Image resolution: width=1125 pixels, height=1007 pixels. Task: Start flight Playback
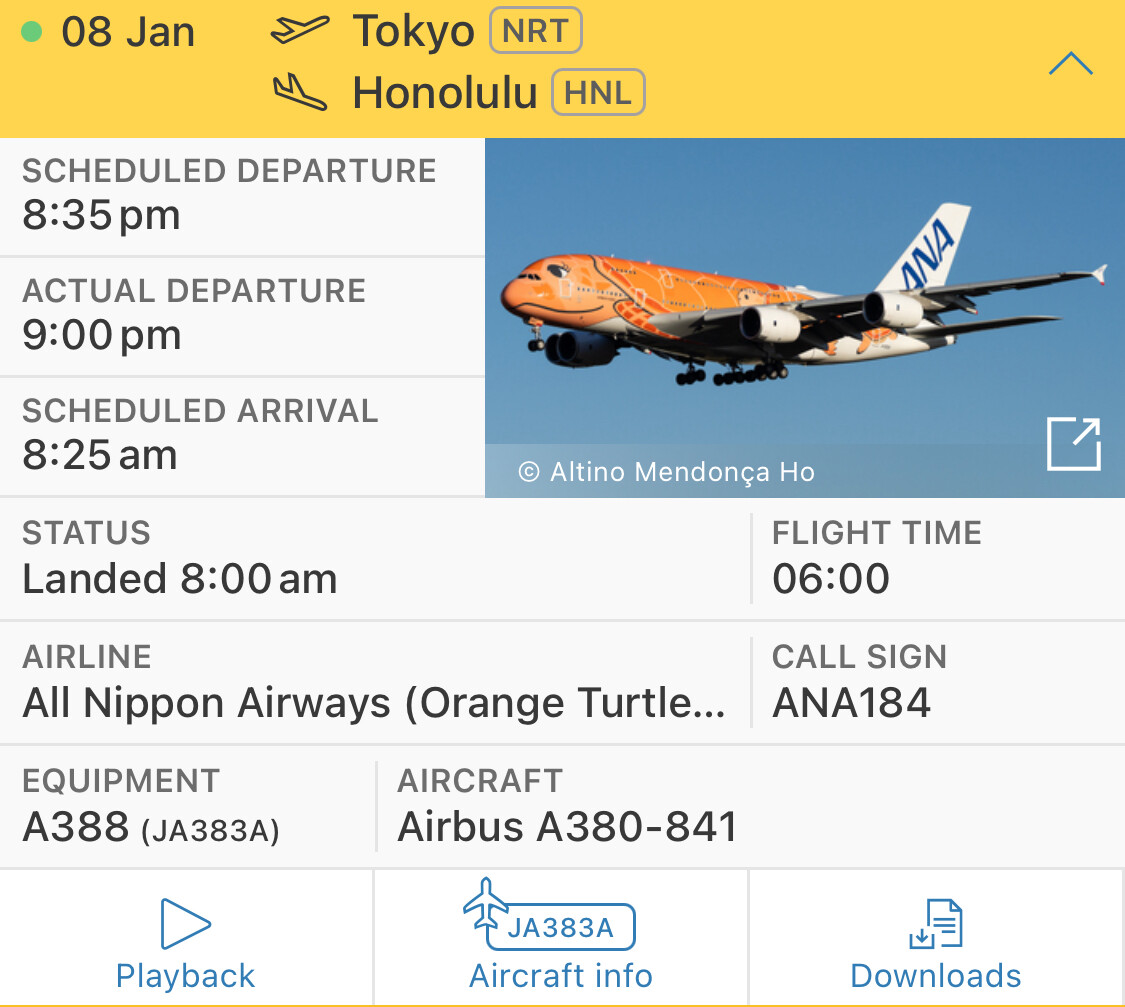(186, 940)
